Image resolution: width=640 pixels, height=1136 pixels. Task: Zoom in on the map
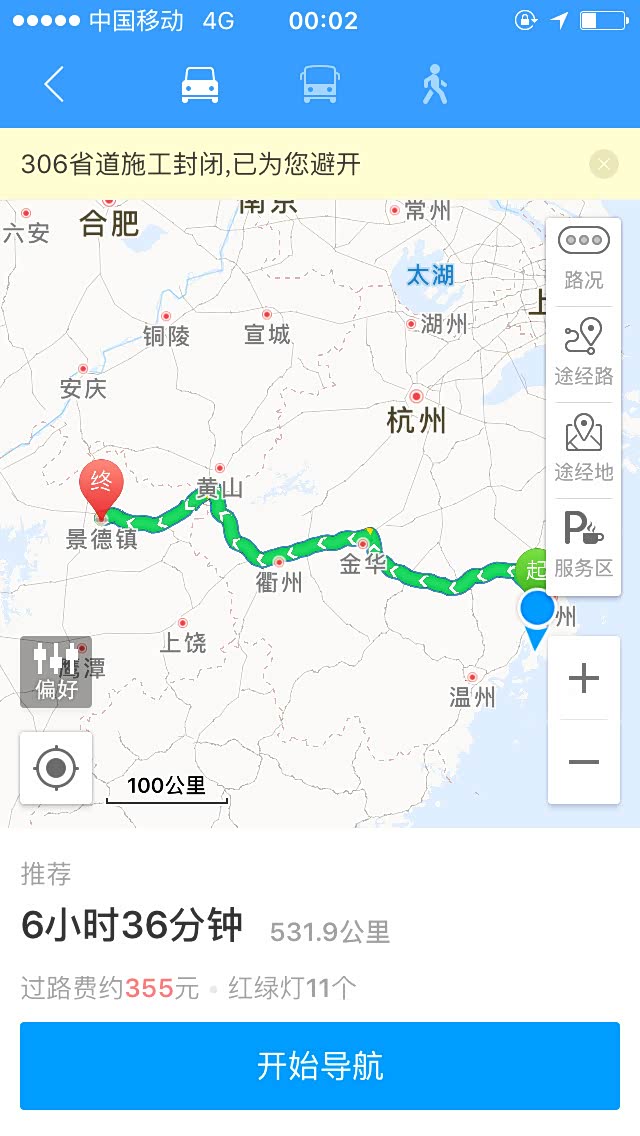point(584,680)
